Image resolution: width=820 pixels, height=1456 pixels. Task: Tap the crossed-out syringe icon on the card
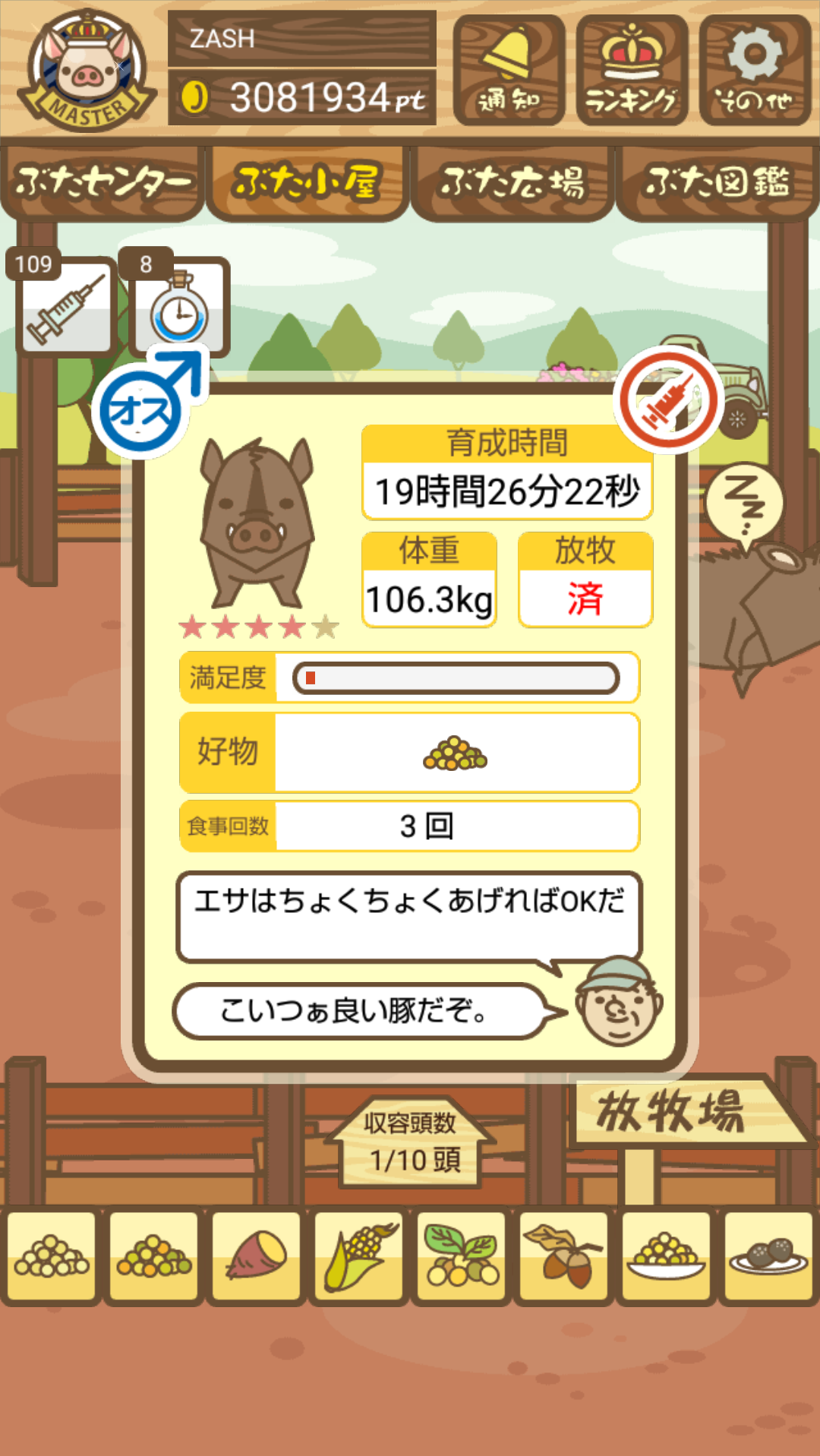click(668, 400)
